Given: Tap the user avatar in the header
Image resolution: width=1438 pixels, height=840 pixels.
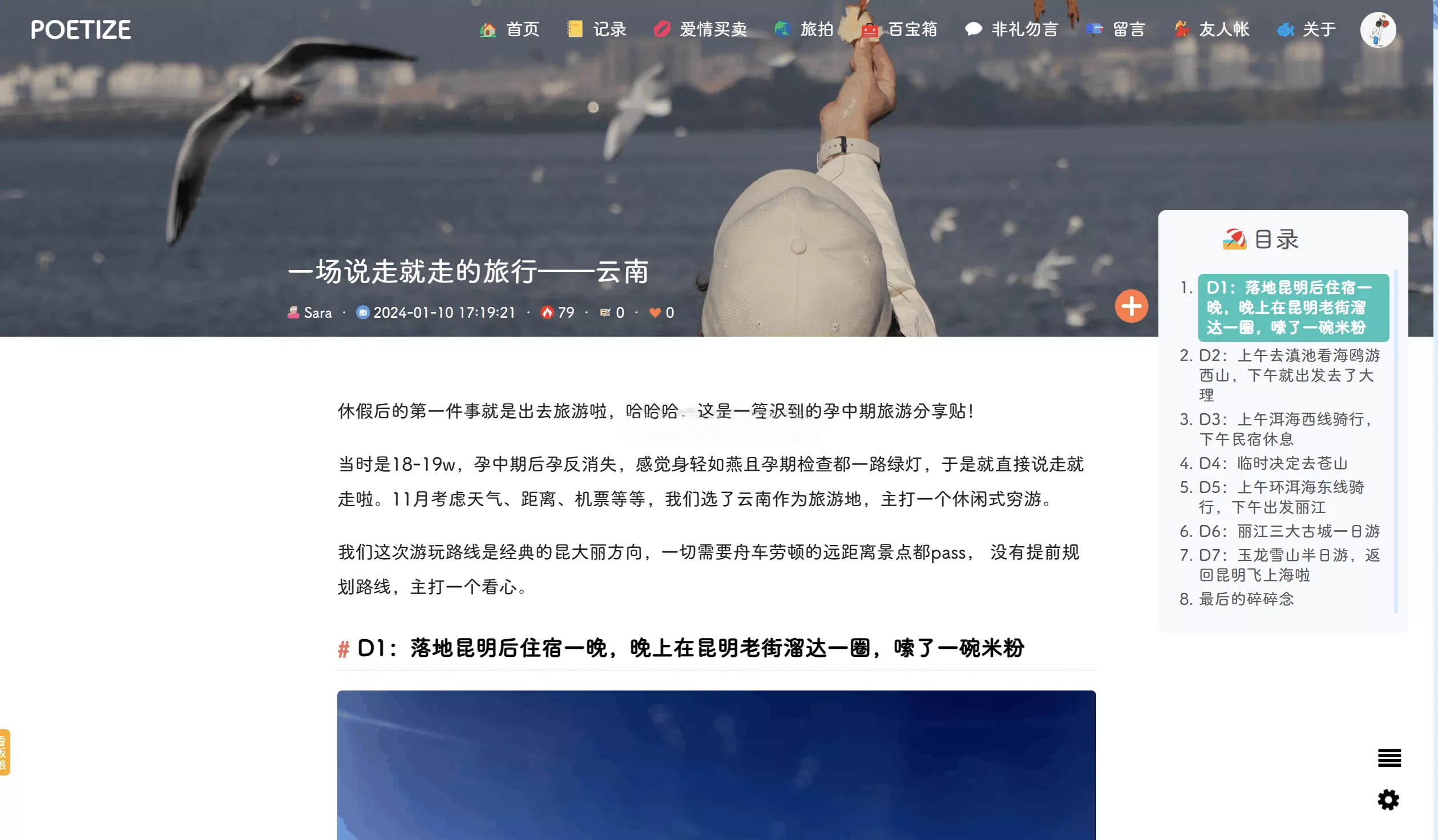Looking at the screenshot, I should (x=1378, y=30).
